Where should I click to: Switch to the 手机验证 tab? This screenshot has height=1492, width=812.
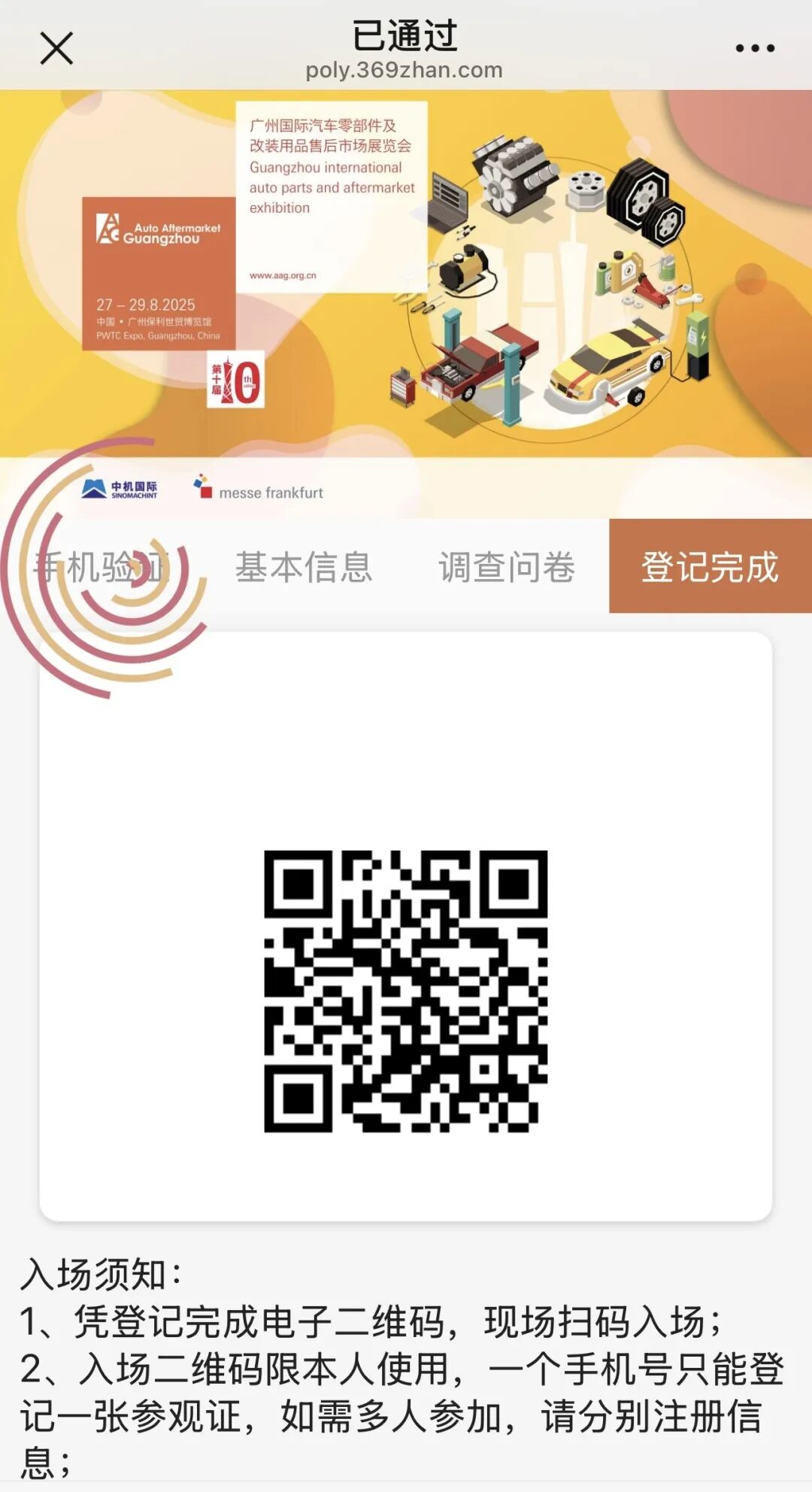point(105,569)
